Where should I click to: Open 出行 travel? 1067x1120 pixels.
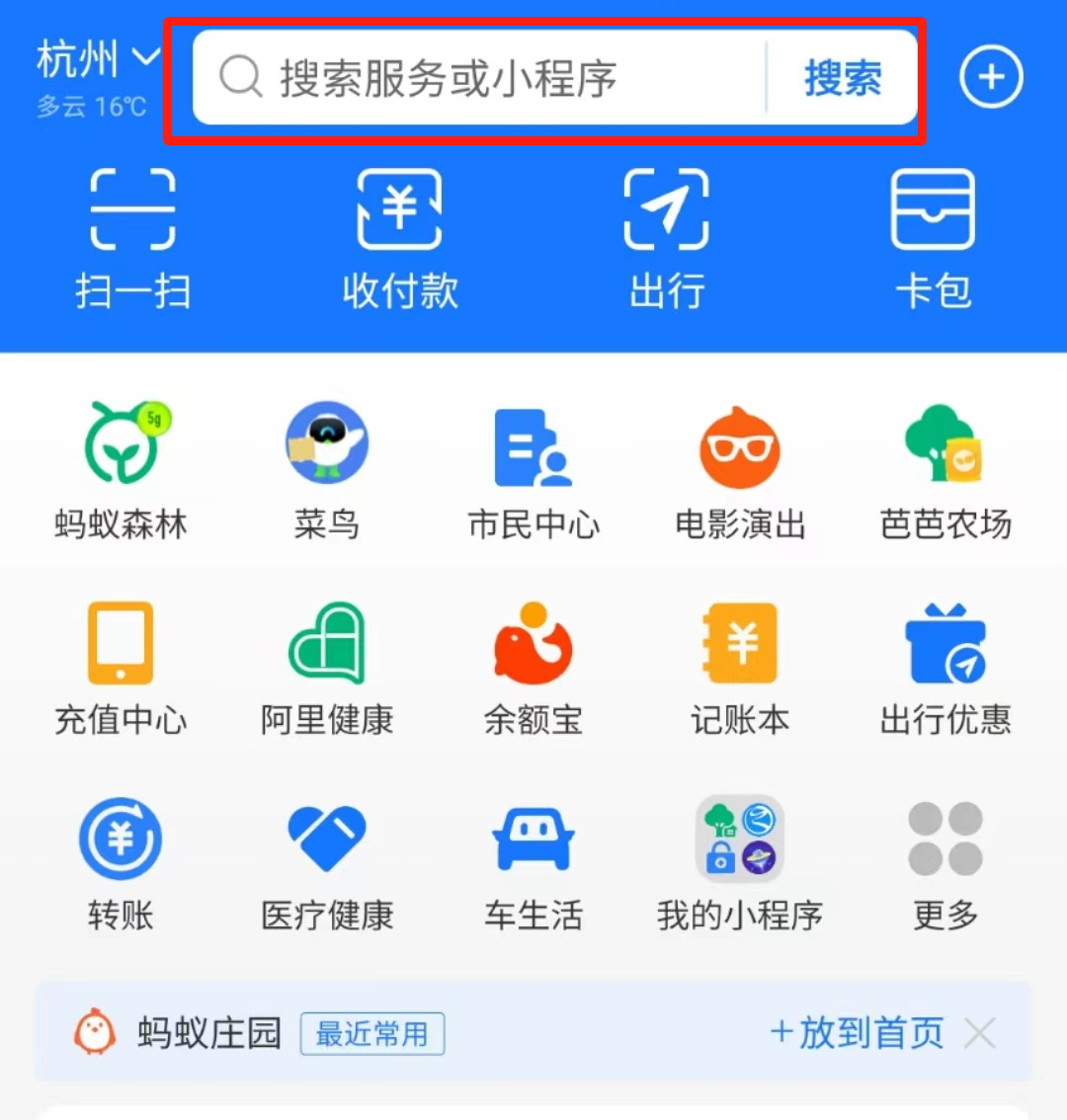coord(667,238)
